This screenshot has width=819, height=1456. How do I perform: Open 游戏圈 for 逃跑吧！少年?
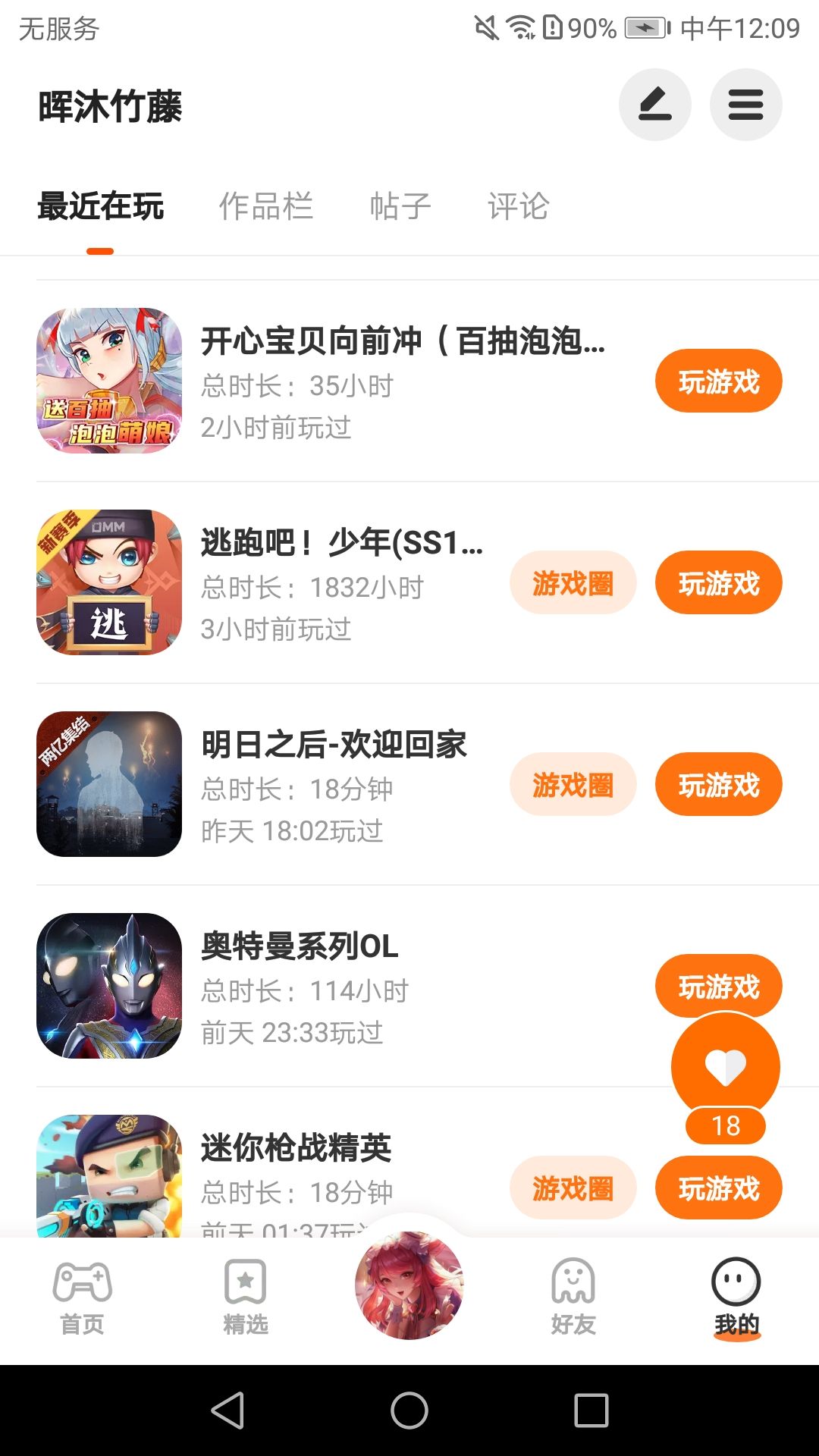click(x=573, y=583)
